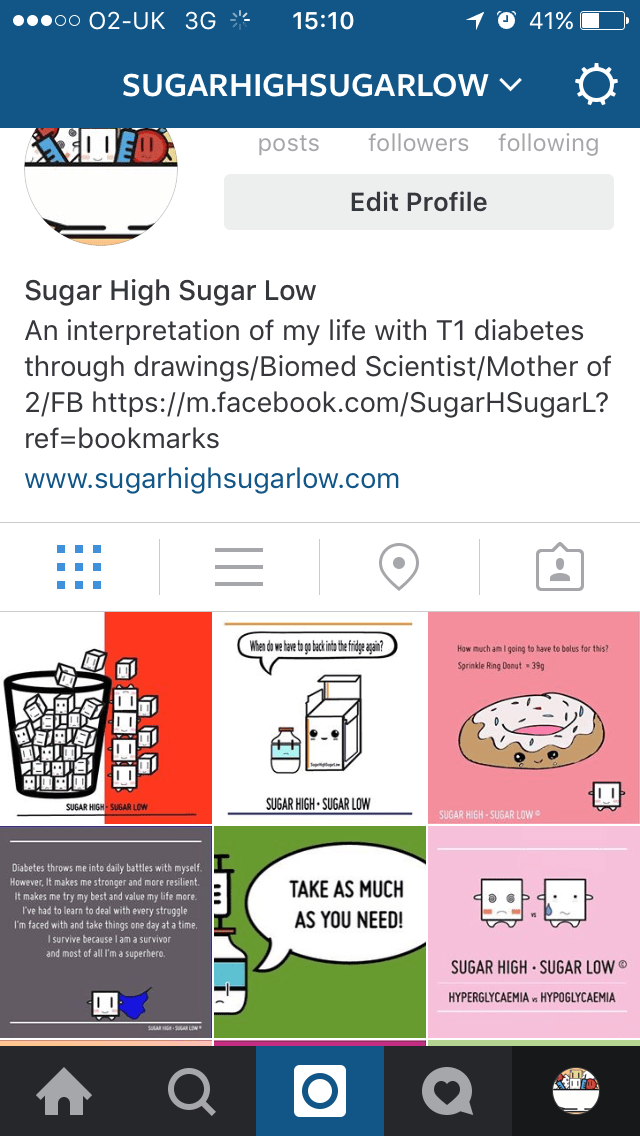Tap the Edit Profile button

pyautogui.click(x=418, y=202)
